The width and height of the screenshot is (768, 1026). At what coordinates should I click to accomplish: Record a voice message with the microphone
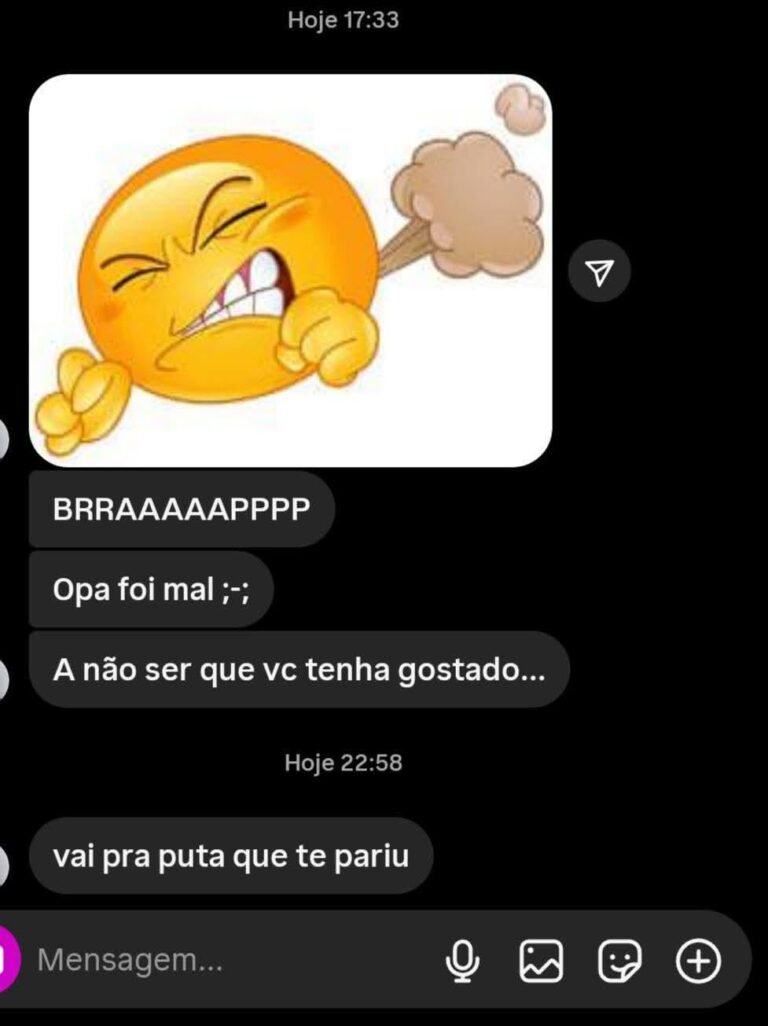point(462,962)
